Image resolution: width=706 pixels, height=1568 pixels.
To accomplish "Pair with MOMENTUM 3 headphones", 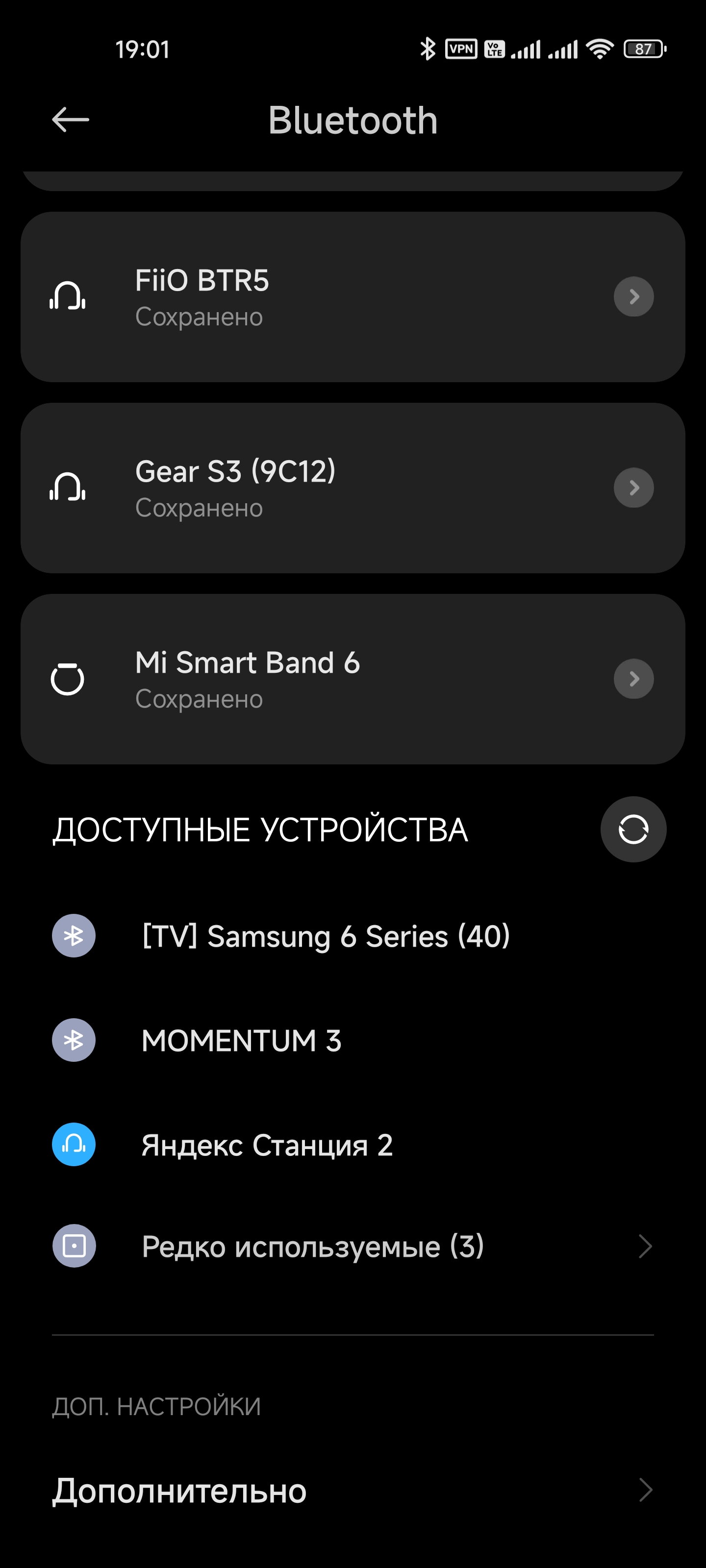I will 242,1041.
